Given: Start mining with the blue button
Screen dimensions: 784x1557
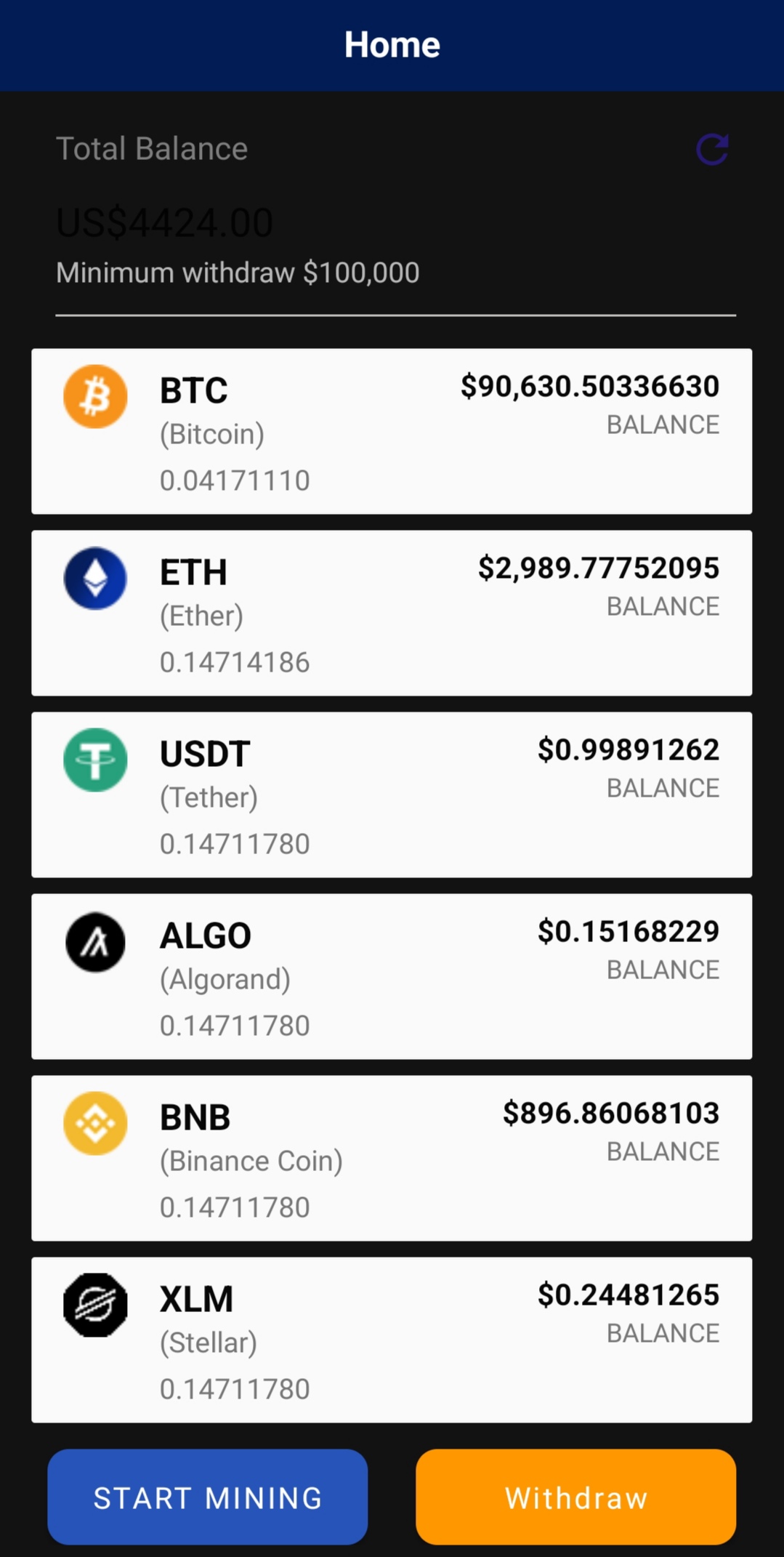Looking at the screenshot, I should pos(208,1497).
